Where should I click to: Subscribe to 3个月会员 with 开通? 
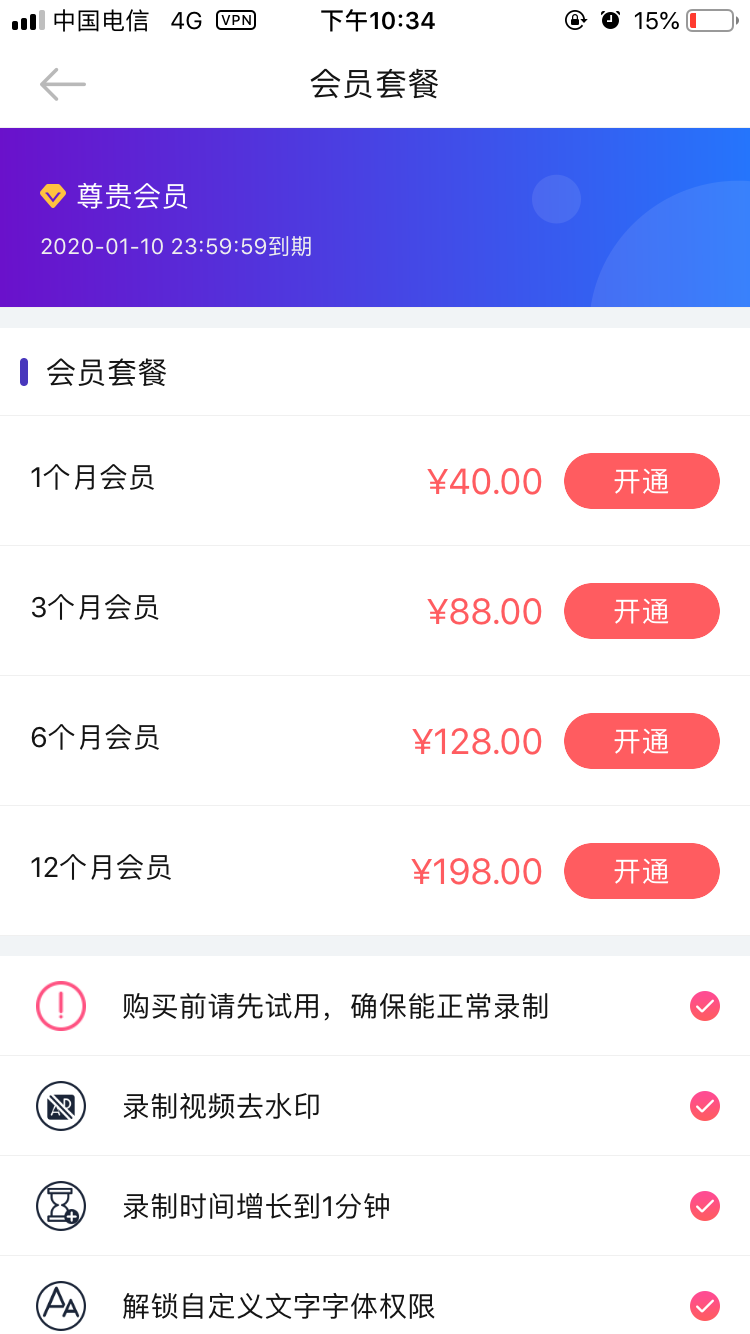[x=641, y=611]
